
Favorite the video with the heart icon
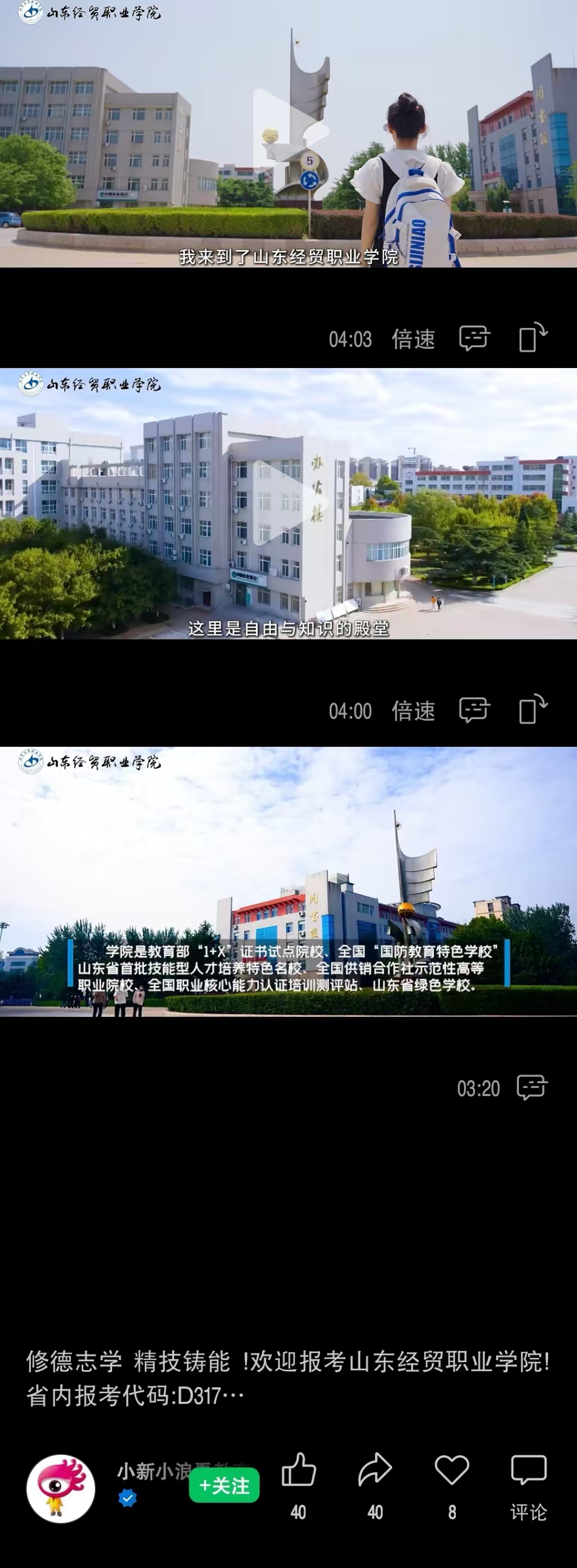(451, 1470)
